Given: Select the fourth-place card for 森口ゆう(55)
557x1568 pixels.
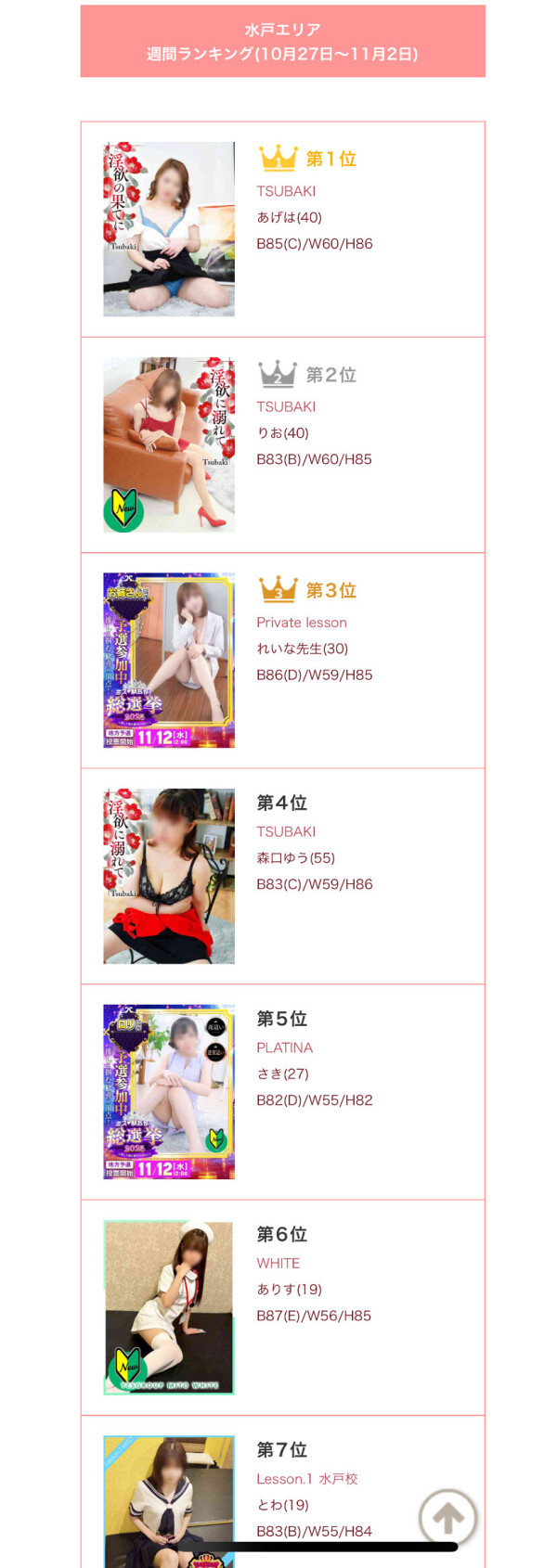Looking at the screenshot, I should [x=282, y=876].
